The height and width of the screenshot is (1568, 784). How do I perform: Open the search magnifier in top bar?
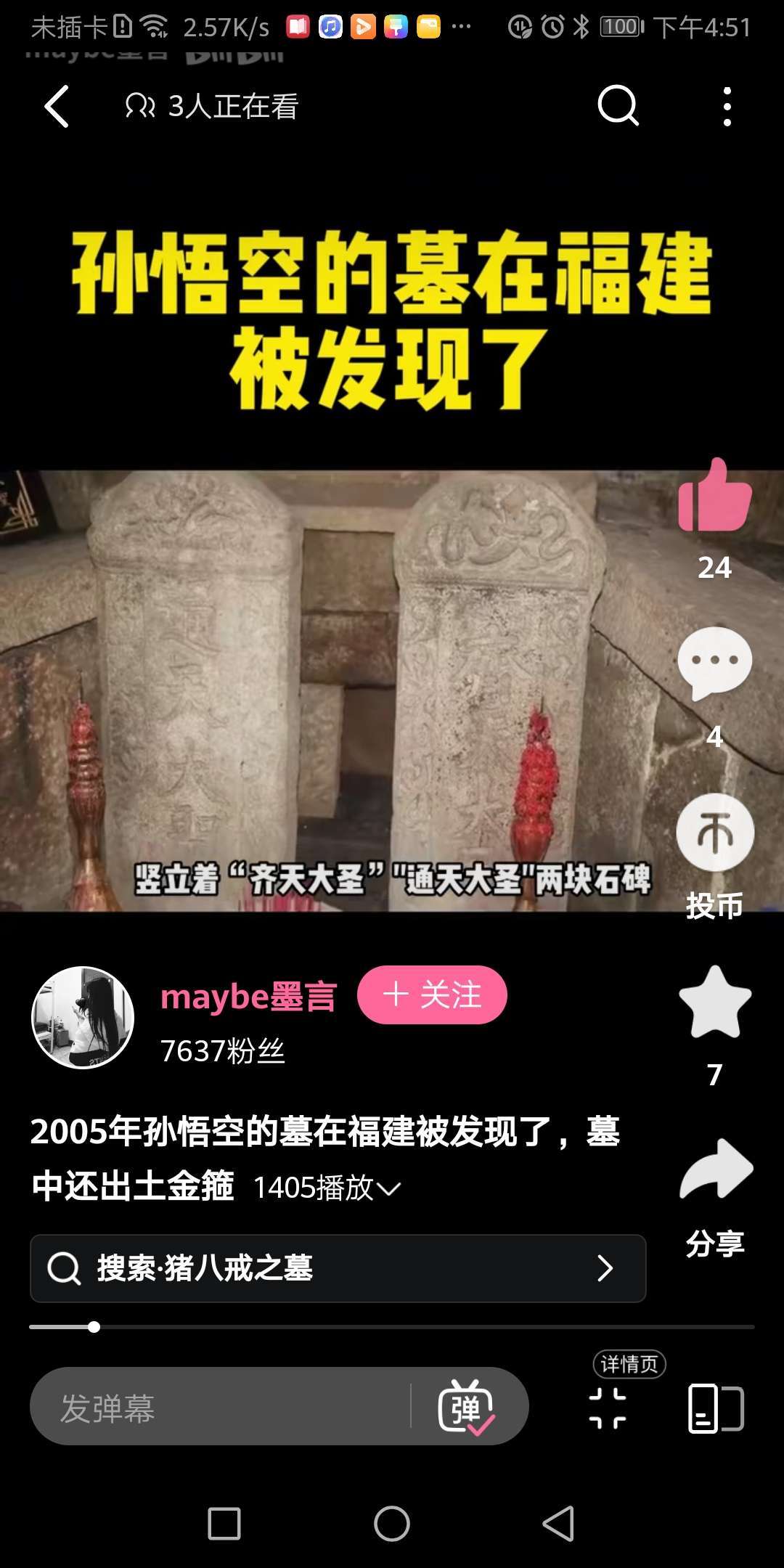click(x=617, y=107)
